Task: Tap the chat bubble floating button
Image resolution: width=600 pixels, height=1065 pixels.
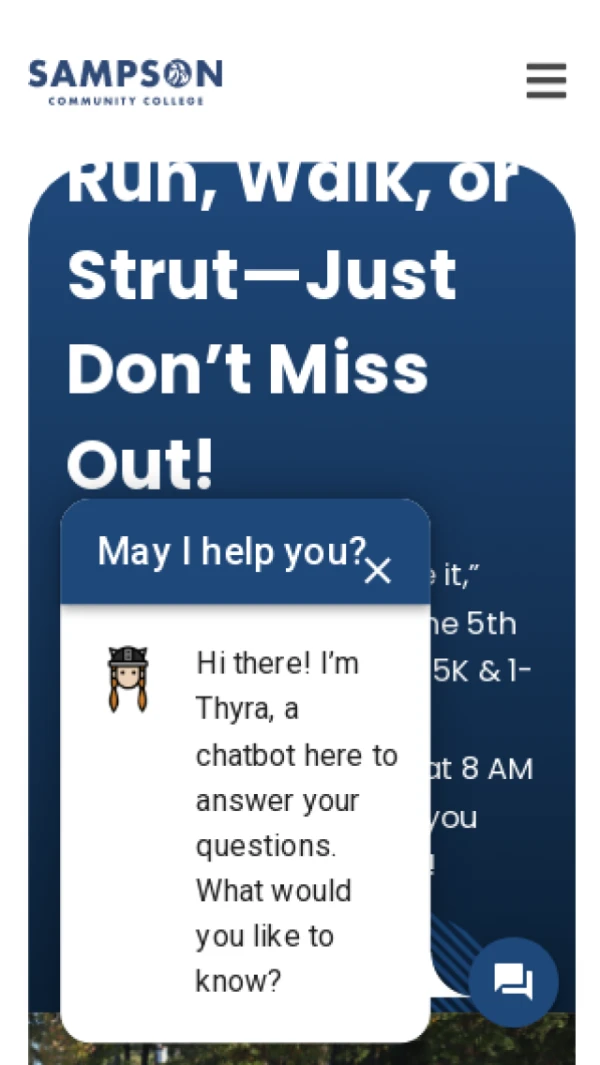Action: 513,981
